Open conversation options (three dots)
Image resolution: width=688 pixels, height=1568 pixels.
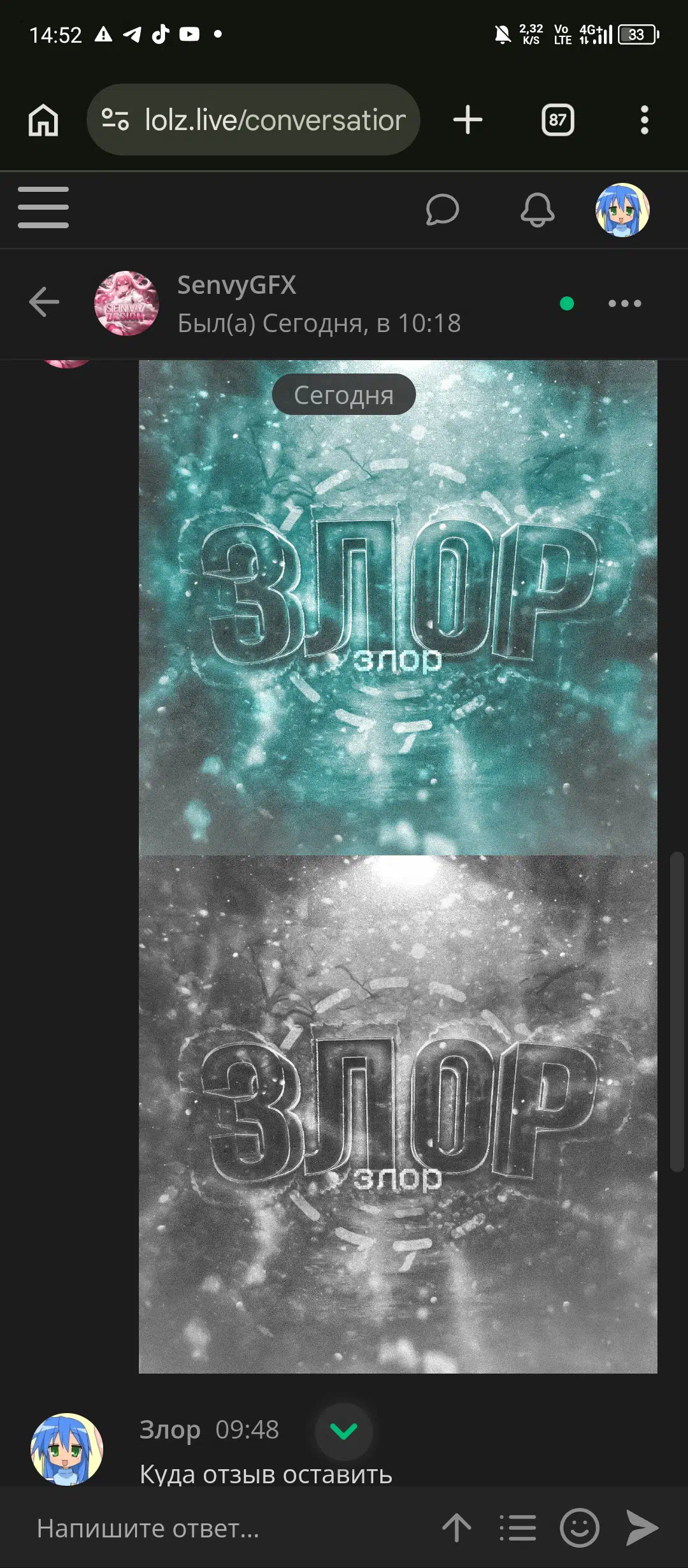tap(624, 303)
